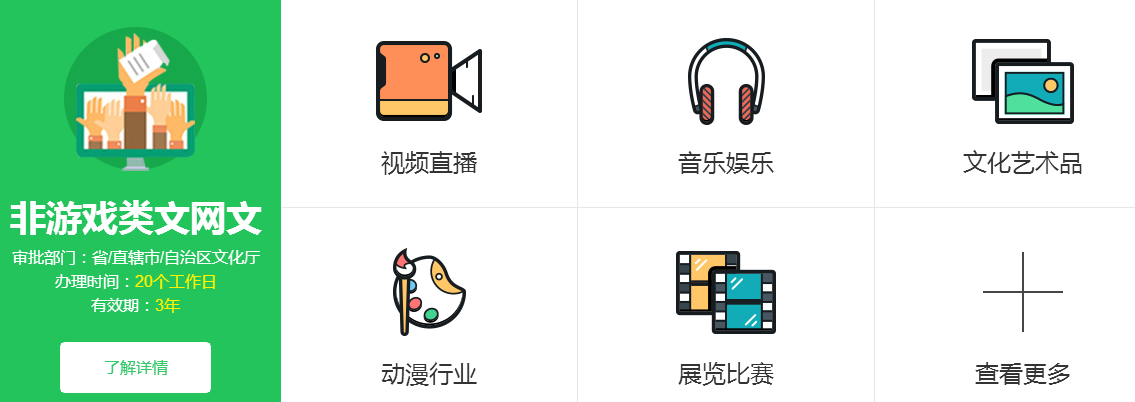The image size is (1135, 402).
Task: Select the 音乐娱乐 tile
Action: click(726, 105)
